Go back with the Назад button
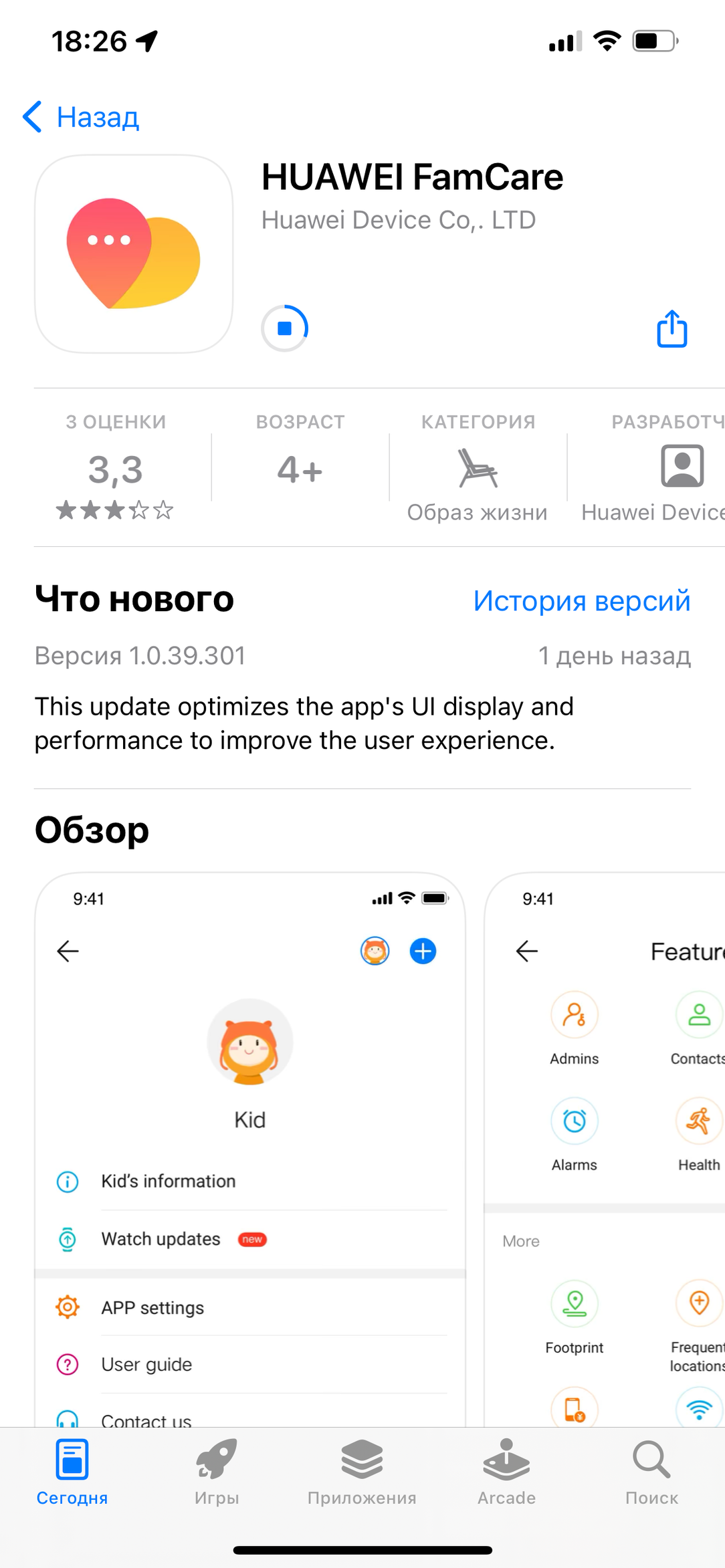 click(x=81, y=117)
